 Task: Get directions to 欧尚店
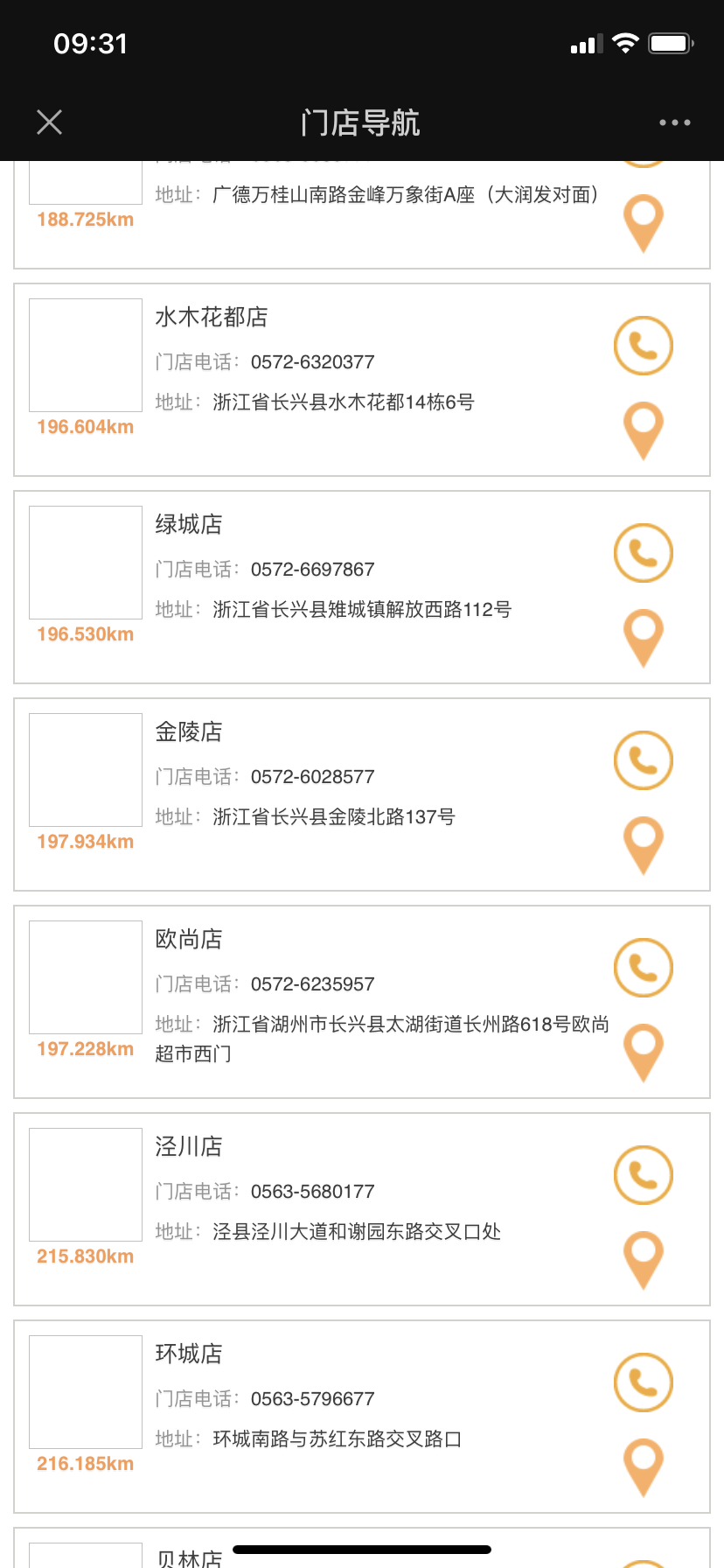pos(644,1051)
